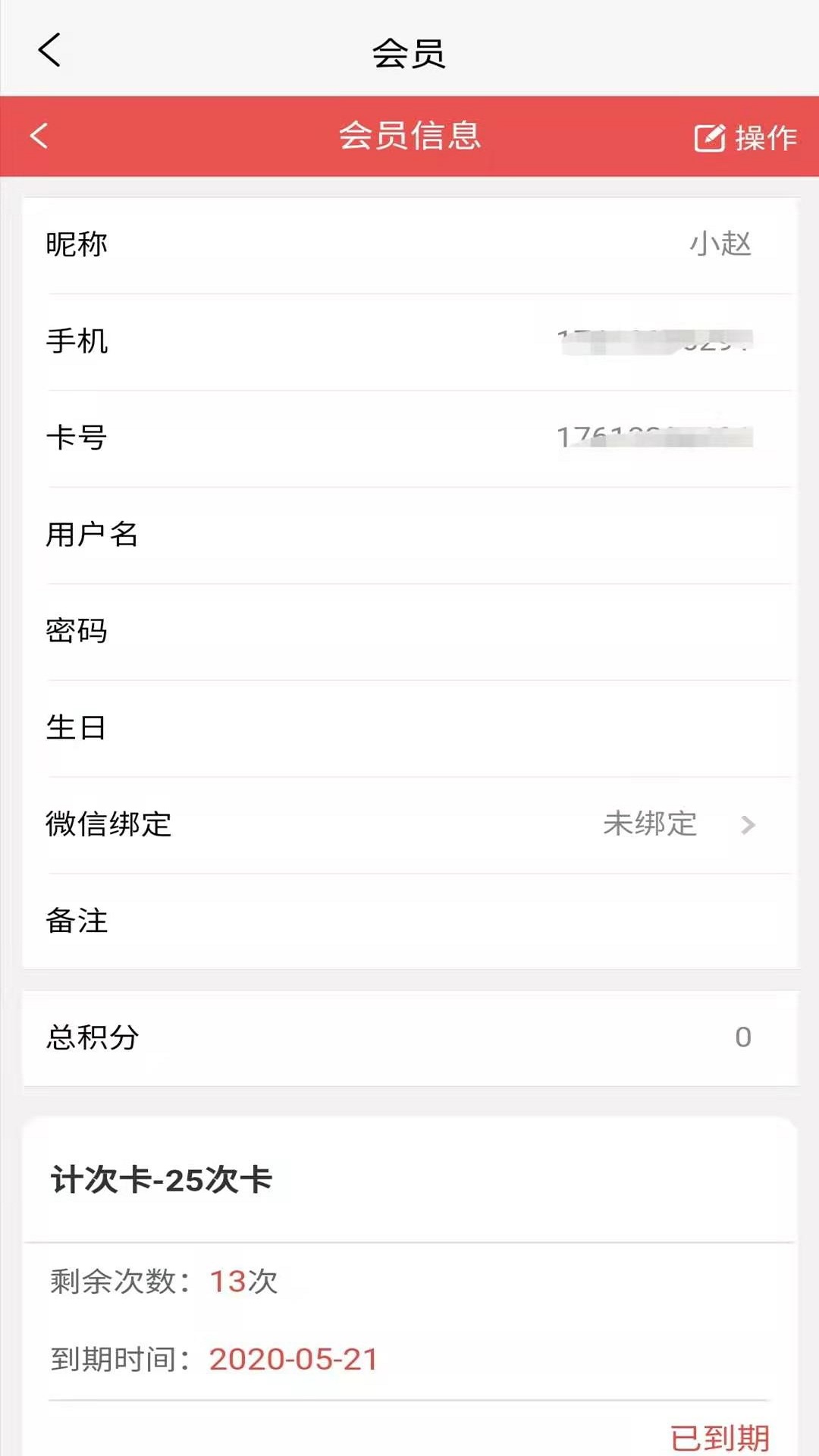Image resolution: width=819 pixels, height=1456 pixels.
Task: Select the 会员信息 title bar
Action: [409, 137]
